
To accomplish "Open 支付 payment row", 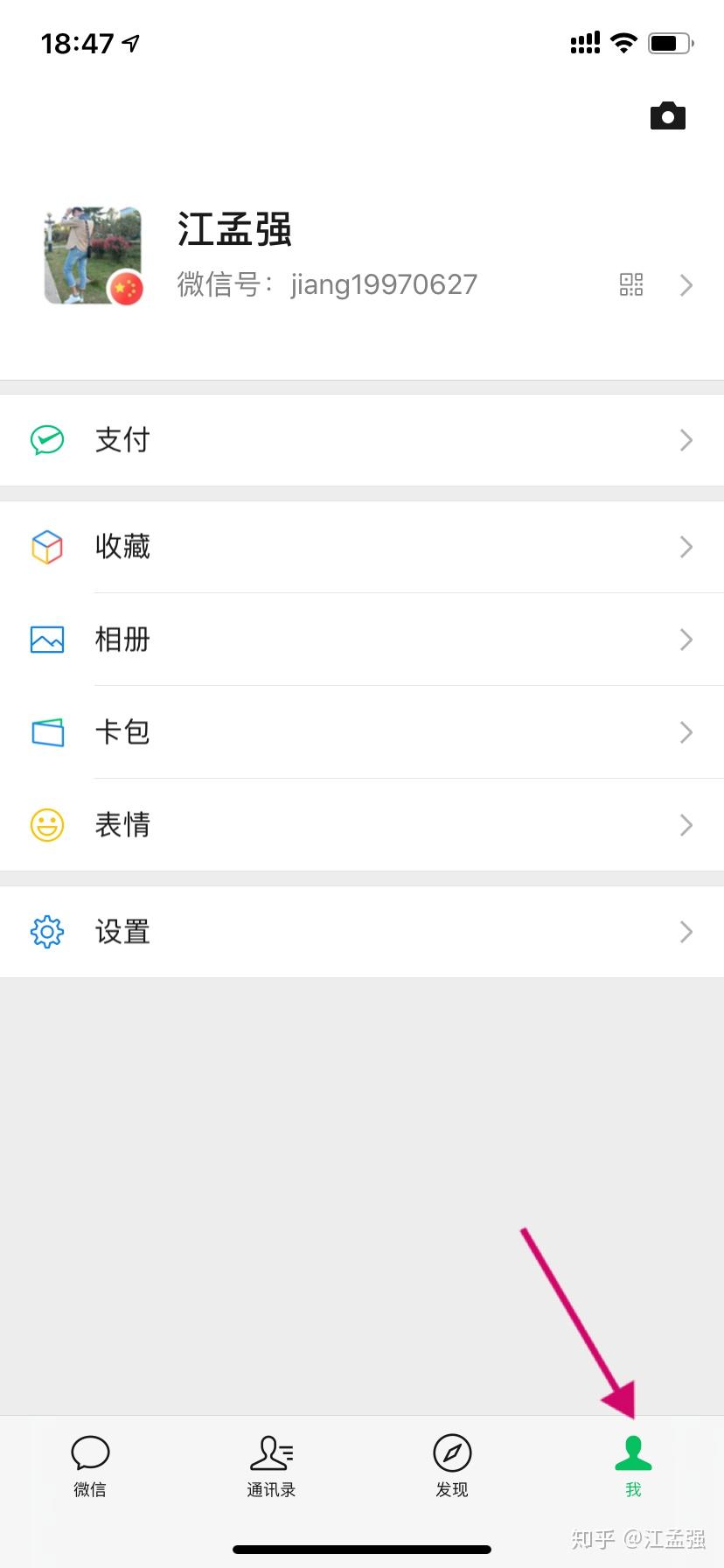I will tap(362, 440).
